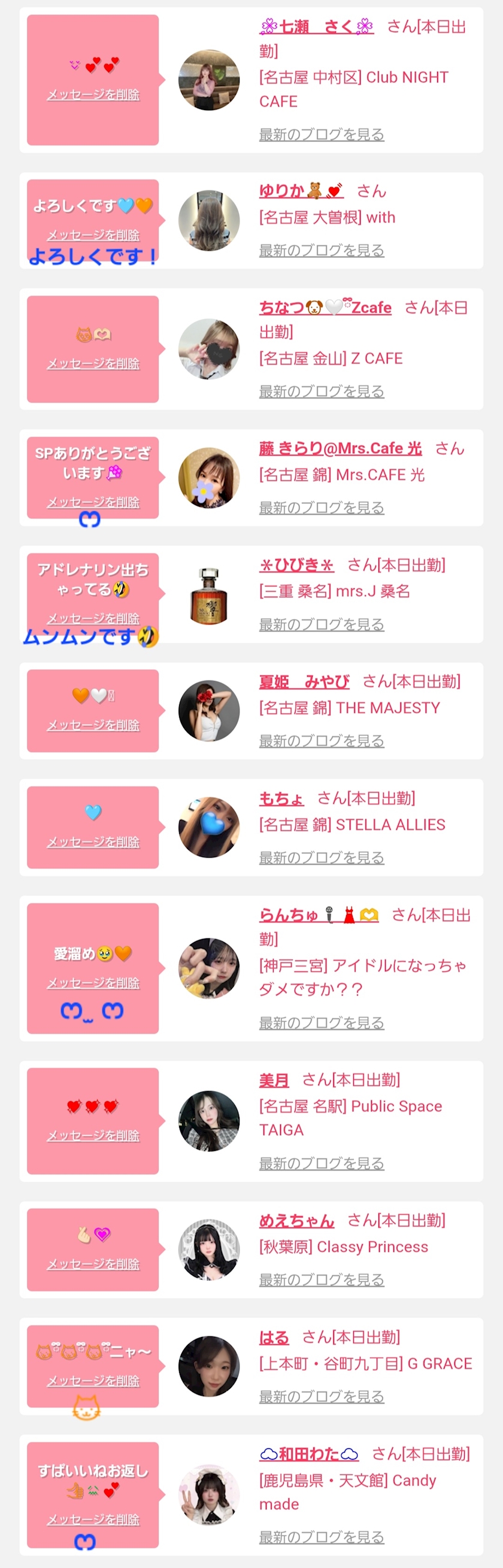View めえちゃん's latest blog
The width and height of the screenshot is (503, 1568).
(x=322, y=1280)
